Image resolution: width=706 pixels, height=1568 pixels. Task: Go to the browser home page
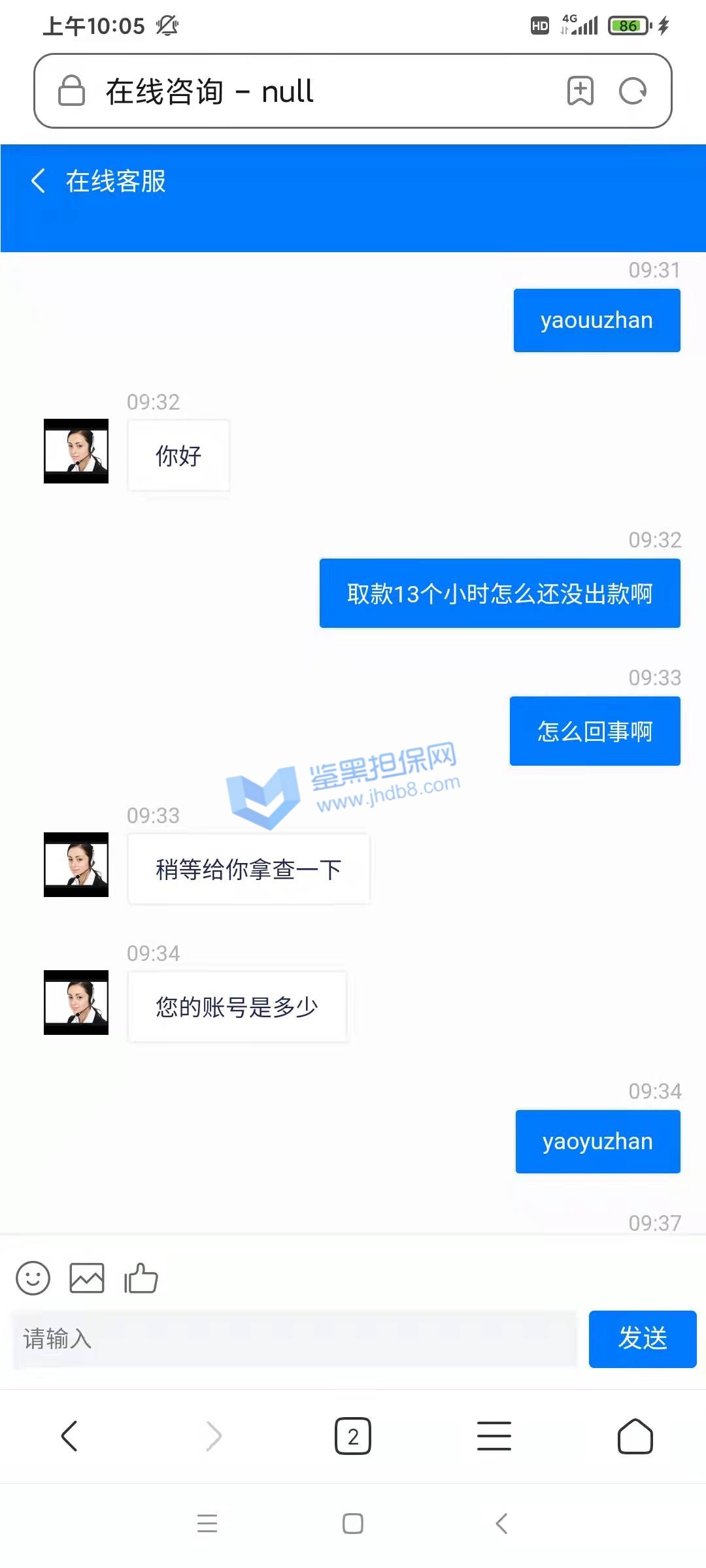click(x=635, y=1436)
